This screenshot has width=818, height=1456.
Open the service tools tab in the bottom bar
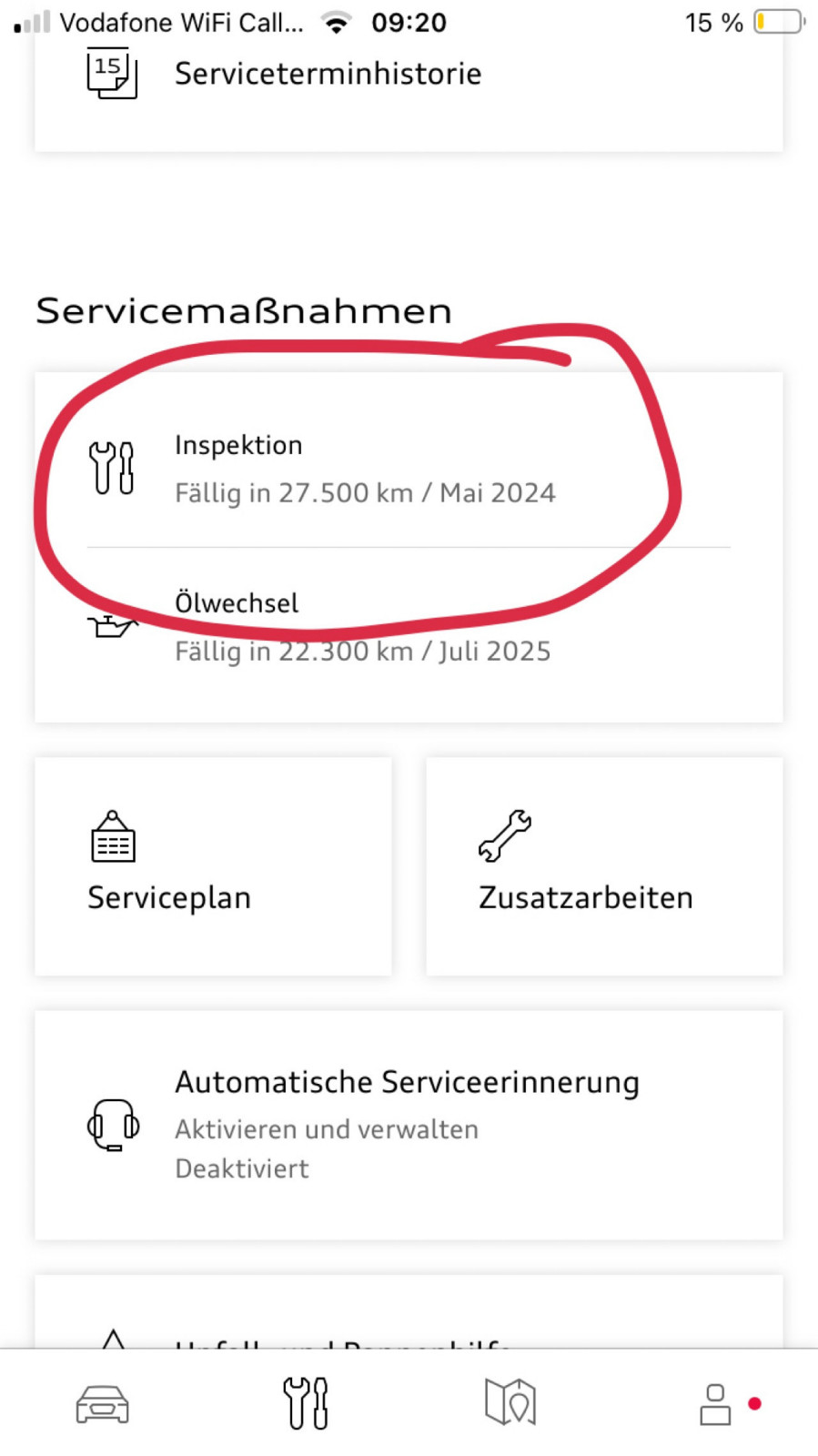click(x=306, y=1403)
